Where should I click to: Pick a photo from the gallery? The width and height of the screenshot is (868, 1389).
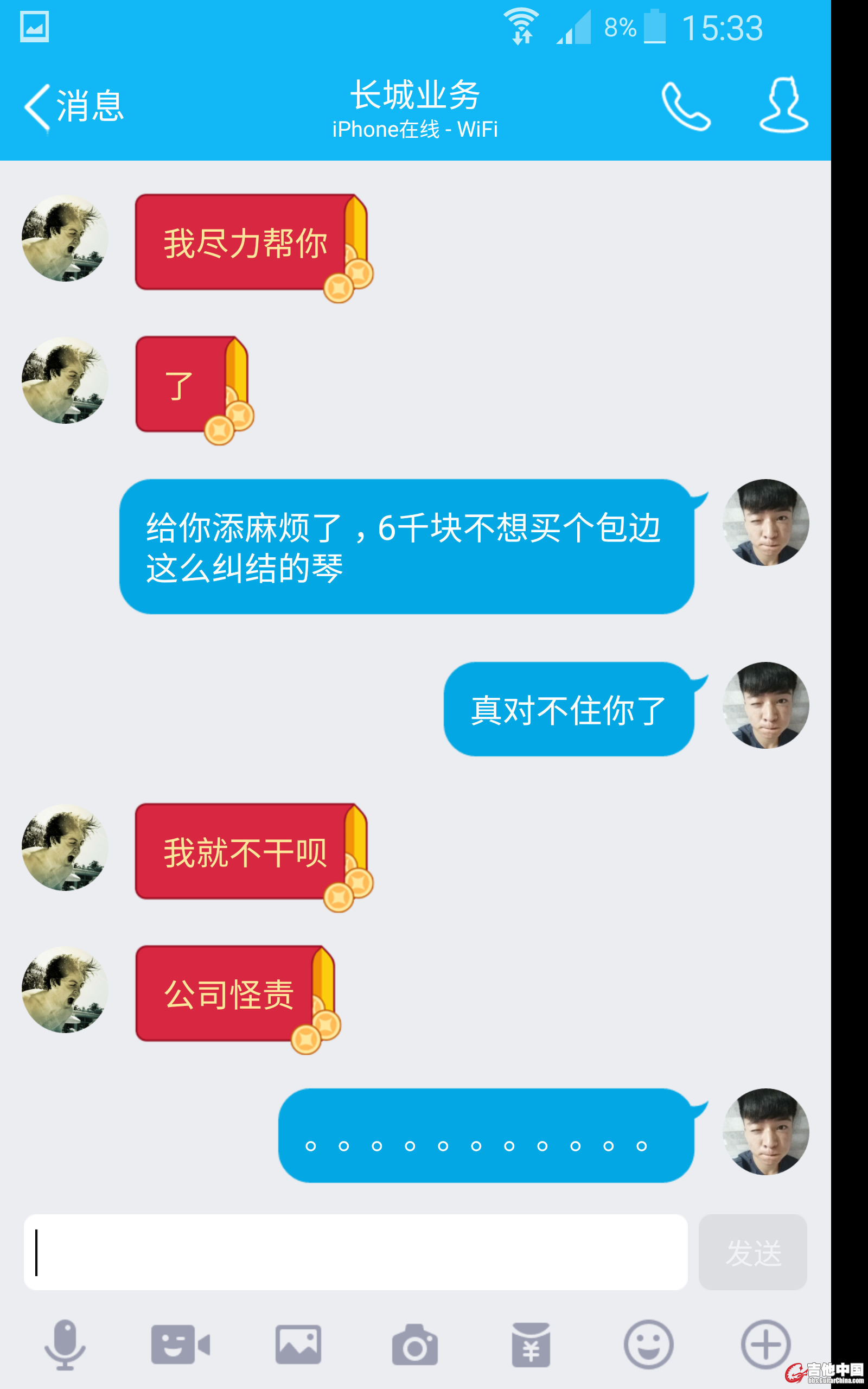(298, 1344)
